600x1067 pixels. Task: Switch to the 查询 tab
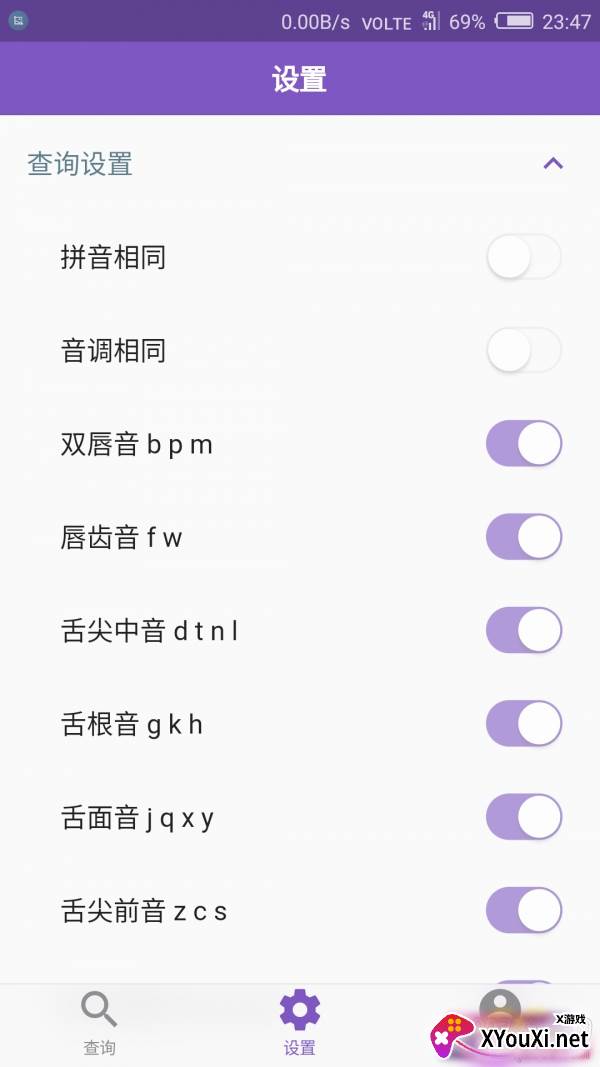[99, 1024]
